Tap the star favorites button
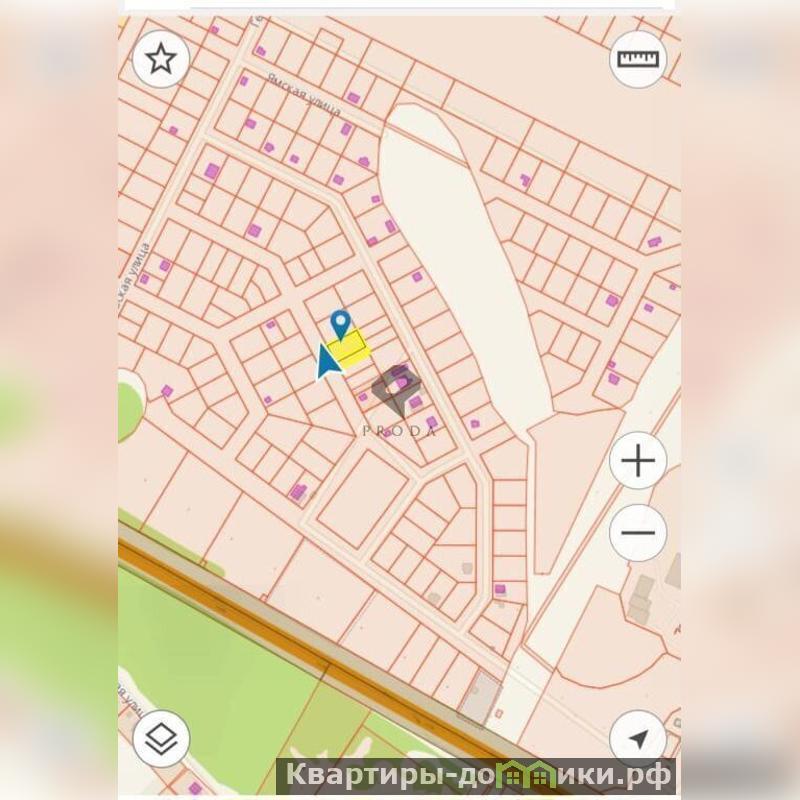The height and width of the screenshot is (800, 800). [161, 59]
